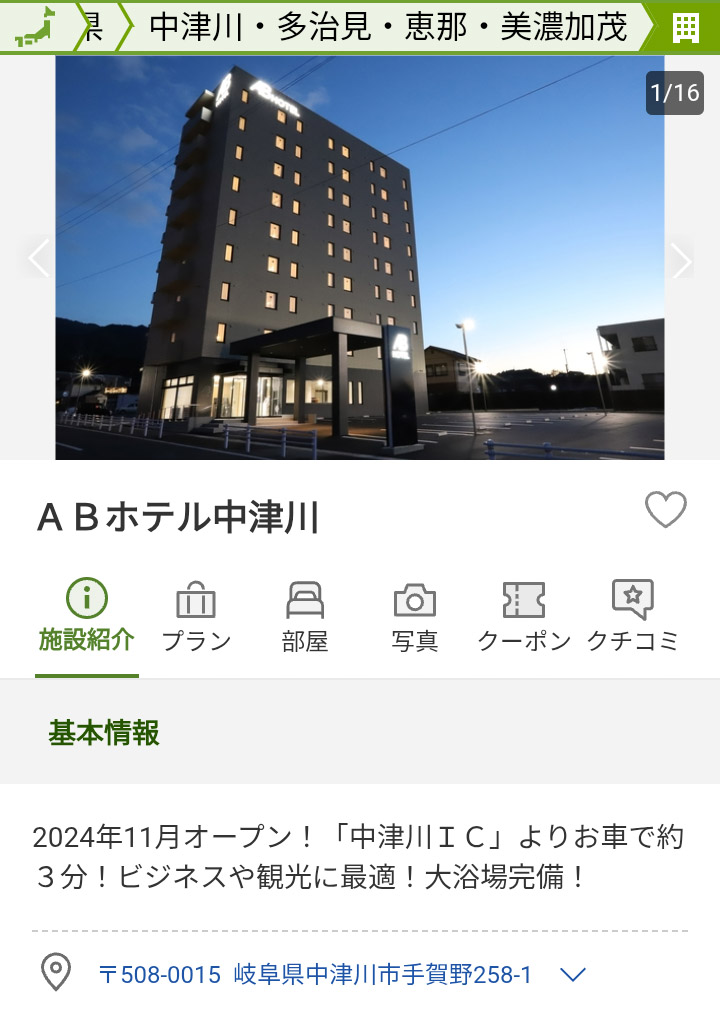
Task: Add ABホテル中津川 to favorites
Action: (666, 510)
